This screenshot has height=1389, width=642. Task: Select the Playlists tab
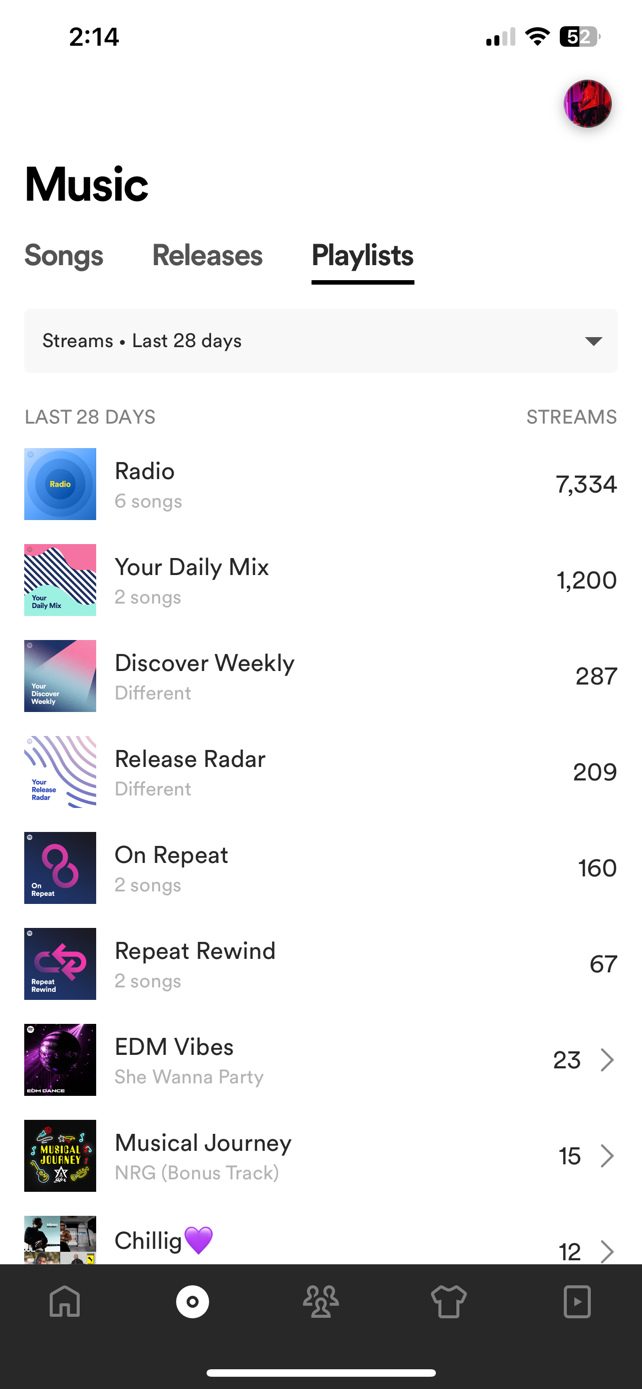[362, 256]
